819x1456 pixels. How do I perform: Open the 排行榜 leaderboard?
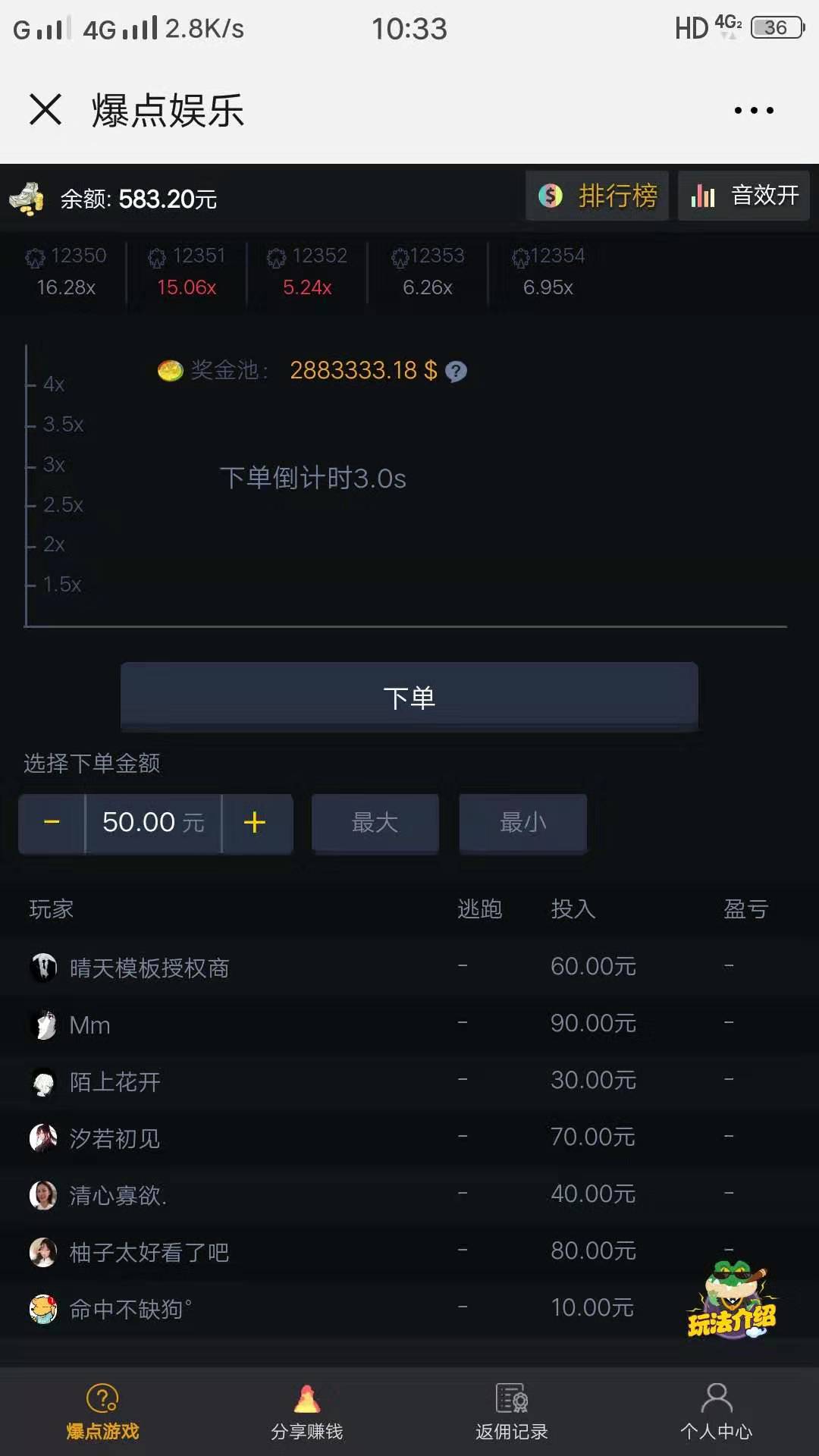coord(598,196)
